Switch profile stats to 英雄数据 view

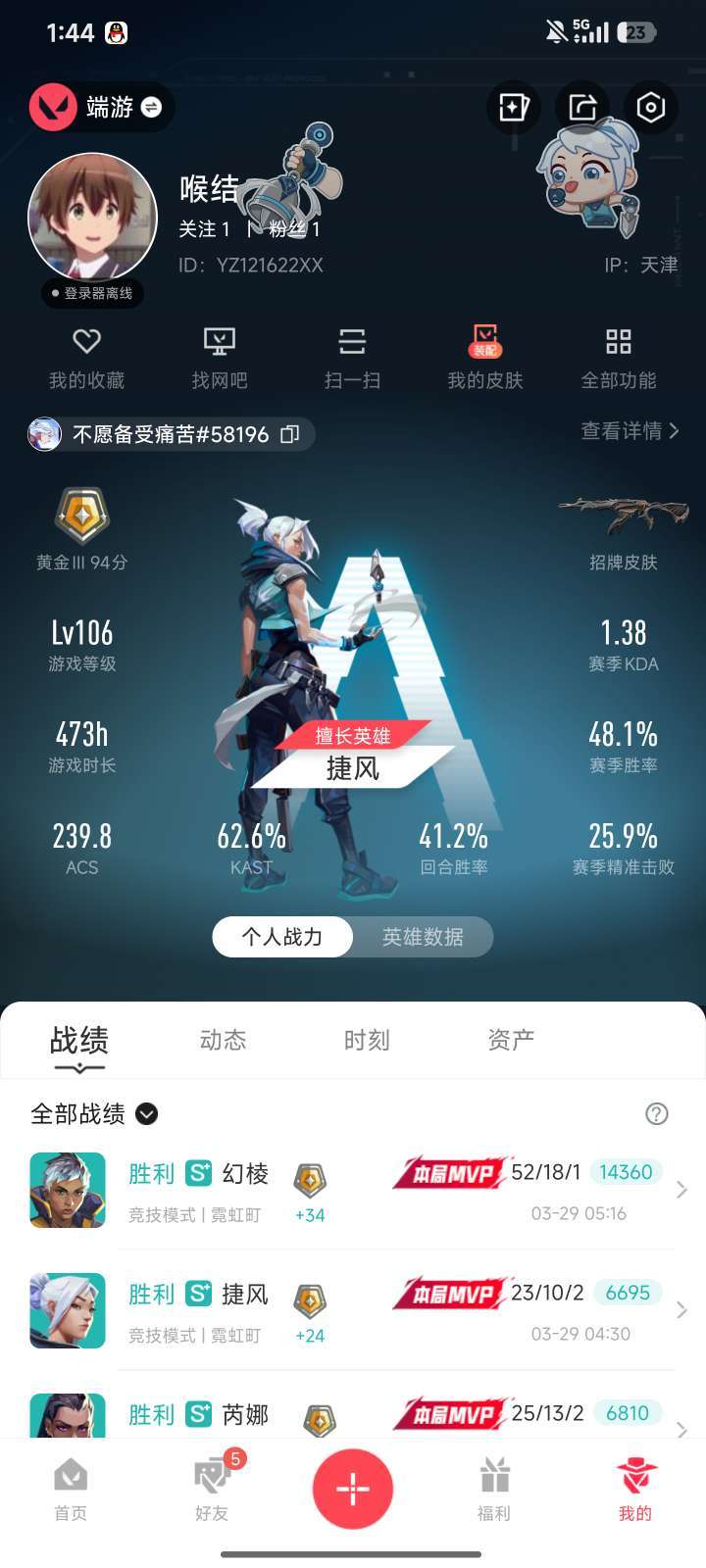tap(424, 937)
